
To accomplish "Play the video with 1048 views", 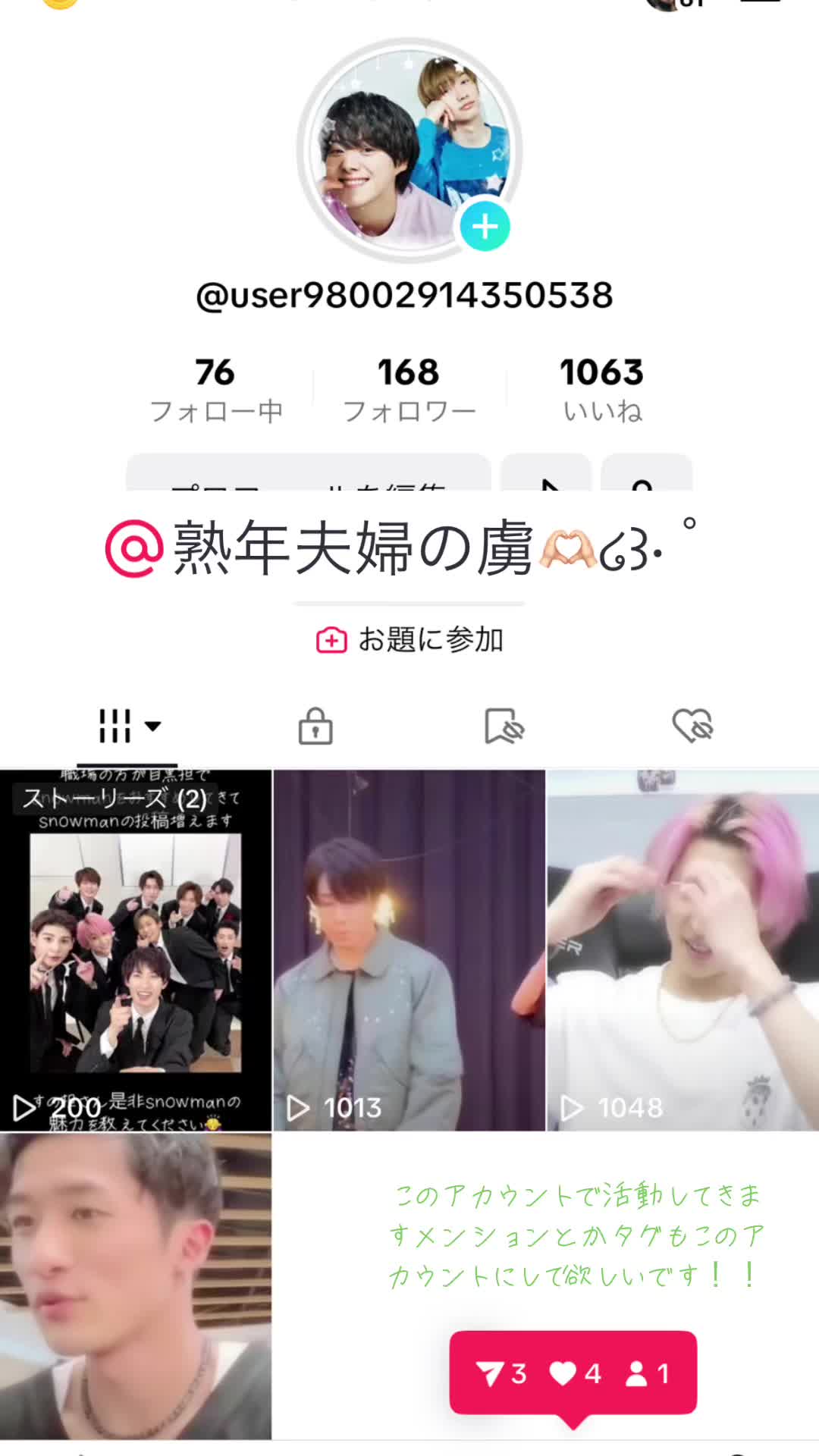I will (x=682, y=950).
